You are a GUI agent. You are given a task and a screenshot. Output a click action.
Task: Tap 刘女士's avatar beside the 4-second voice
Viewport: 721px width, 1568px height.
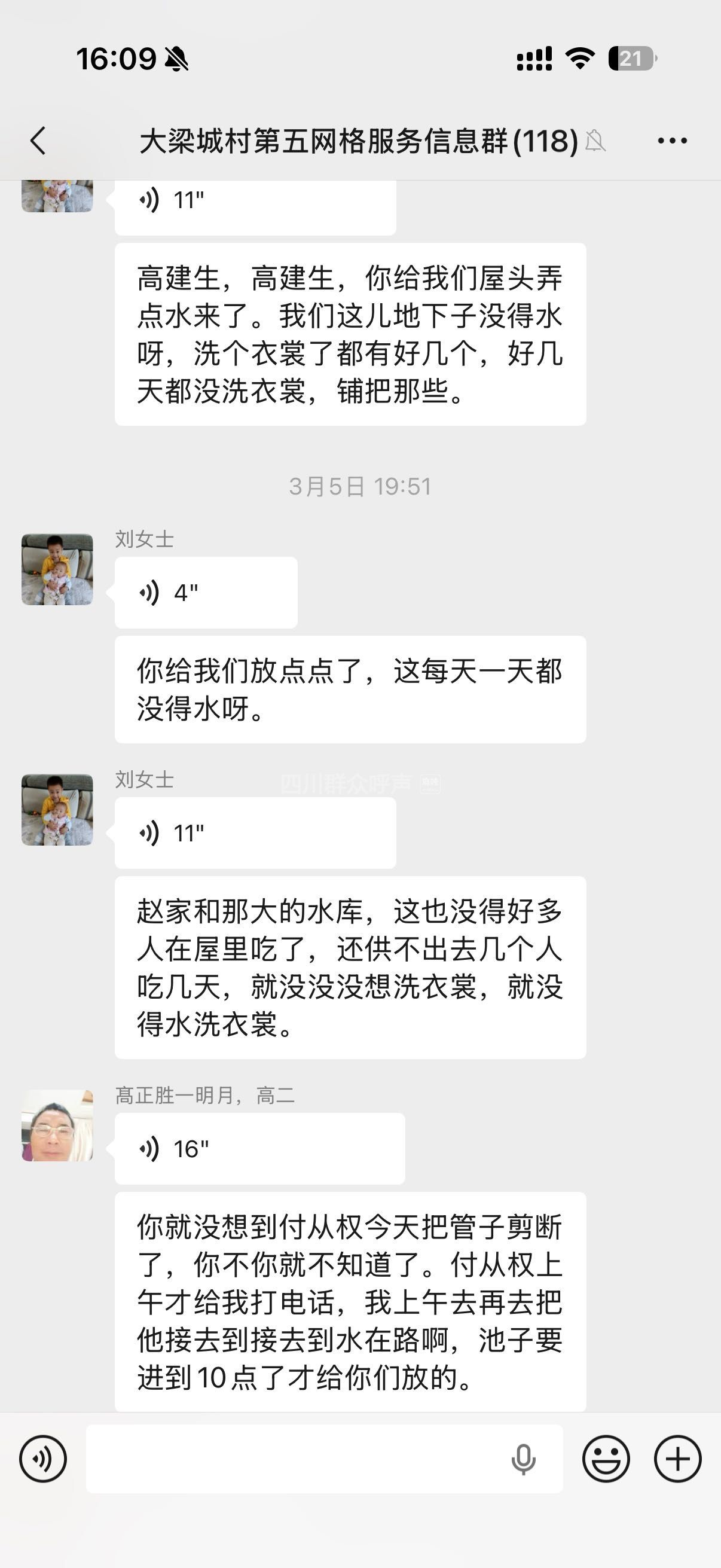(57, 569)
